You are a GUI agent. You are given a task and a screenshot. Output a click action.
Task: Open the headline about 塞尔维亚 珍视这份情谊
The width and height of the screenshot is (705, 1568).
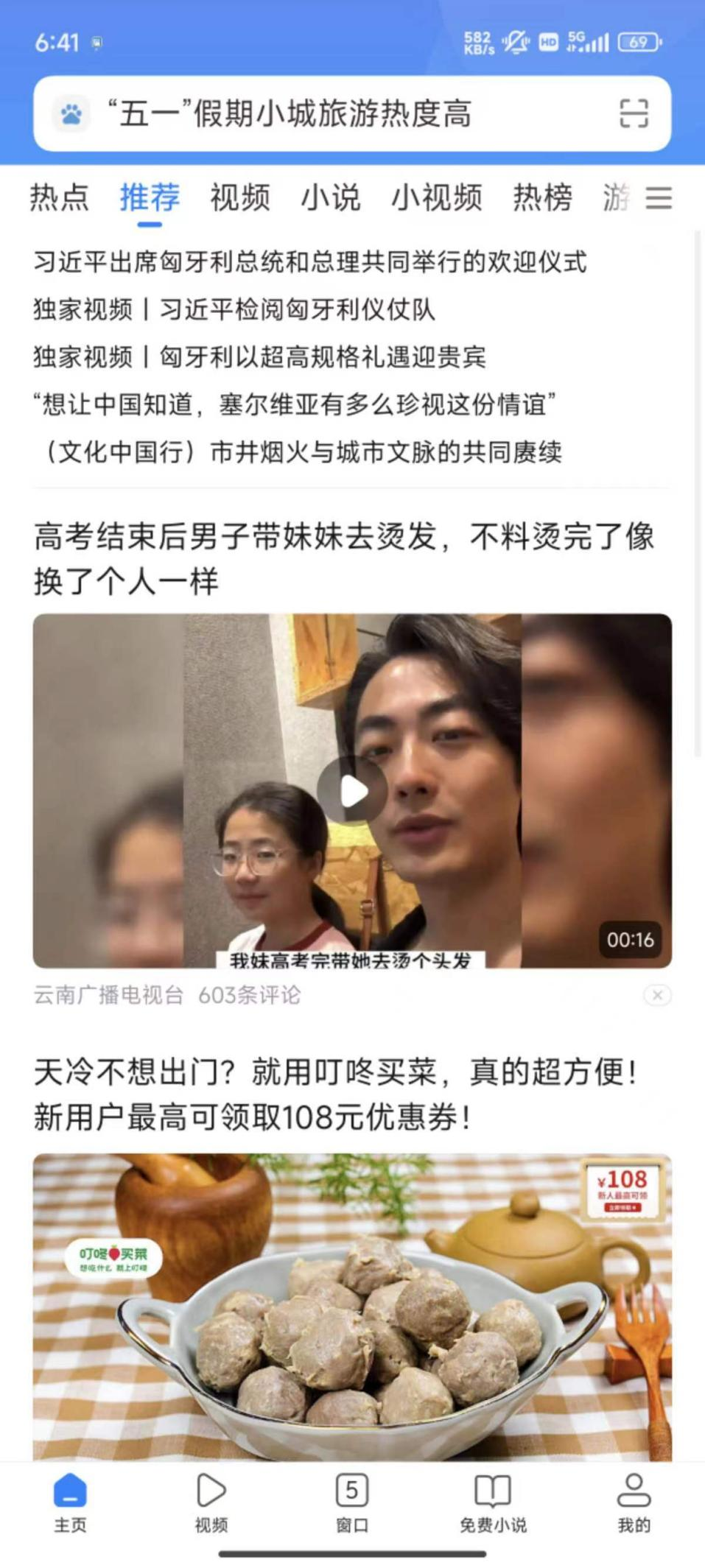click(x=295, y=404)
